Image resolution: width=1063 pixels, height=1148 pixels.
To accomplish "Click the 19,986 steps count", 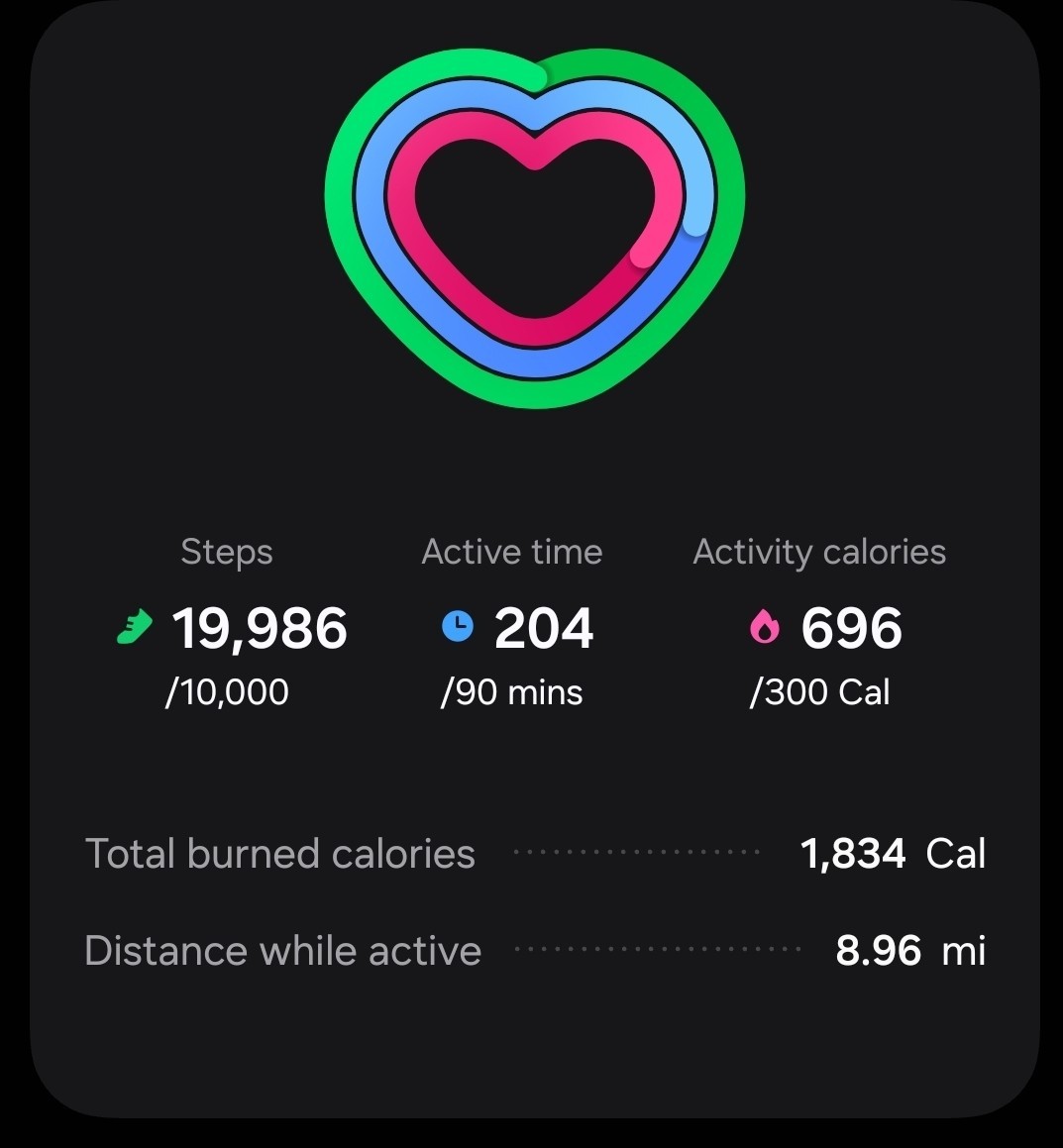I will coord(260,626).
